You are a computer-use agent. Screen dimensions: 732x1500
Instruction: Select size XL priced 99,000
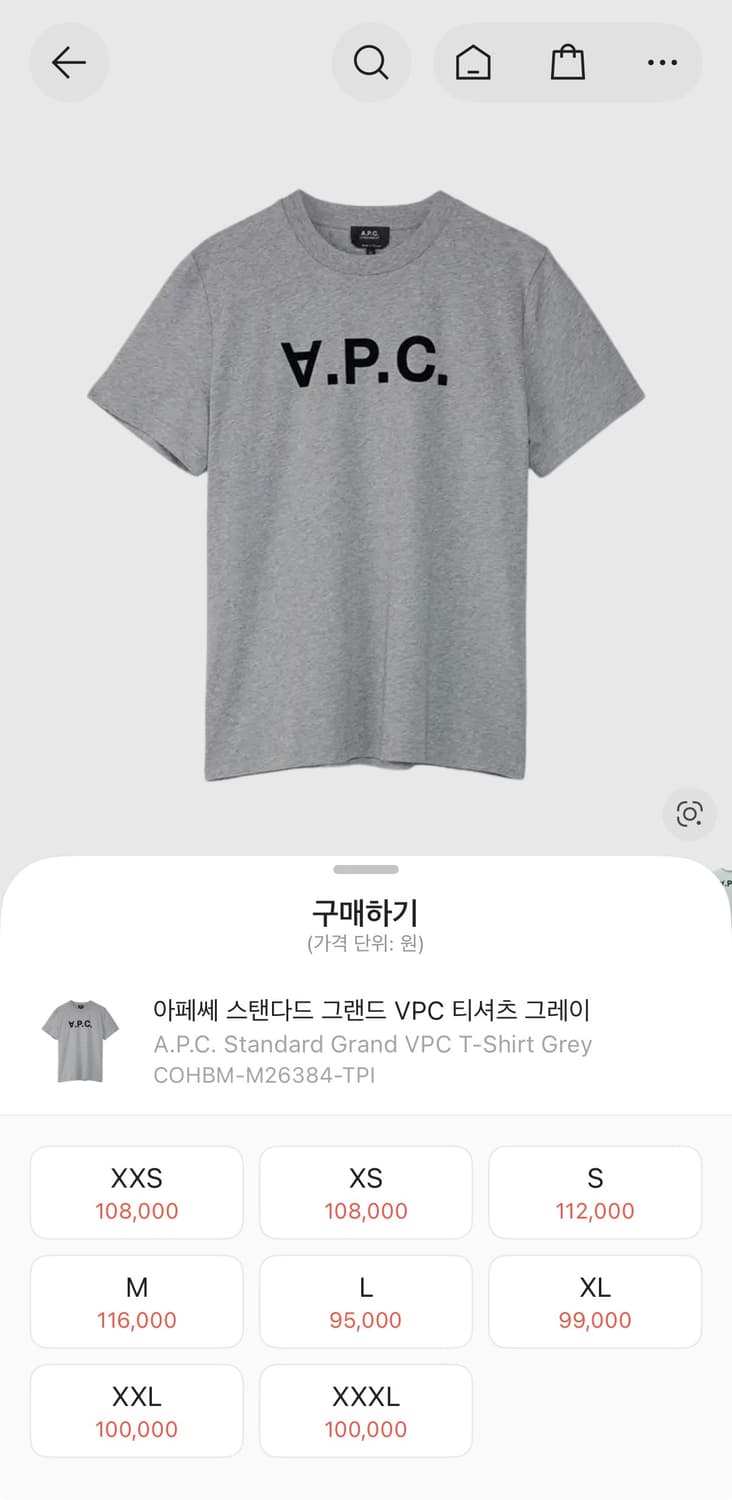[x=594, y=1301]
